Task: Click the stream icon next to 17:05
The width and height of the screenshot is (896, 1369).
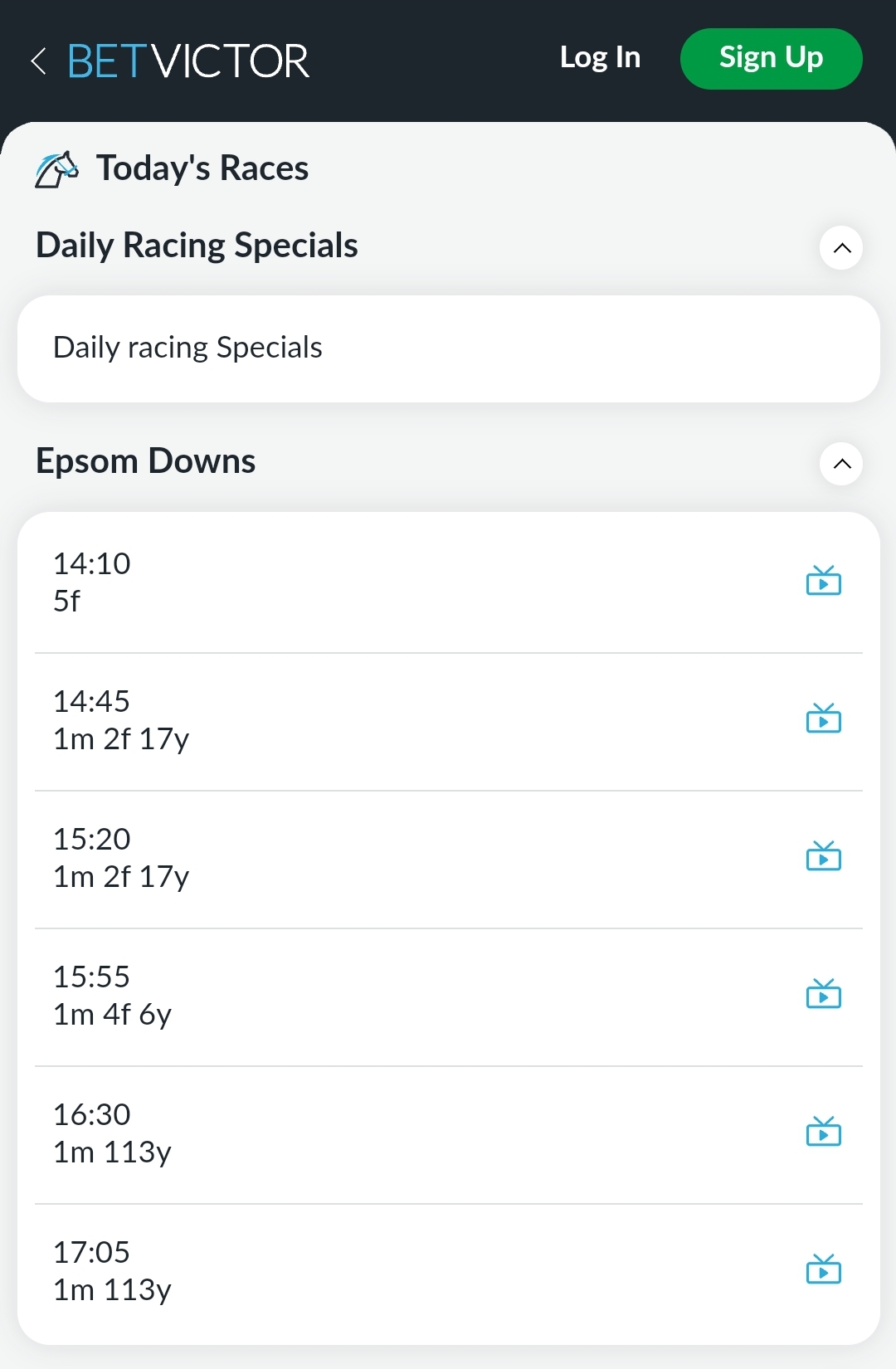Action: click(824, 1270)
